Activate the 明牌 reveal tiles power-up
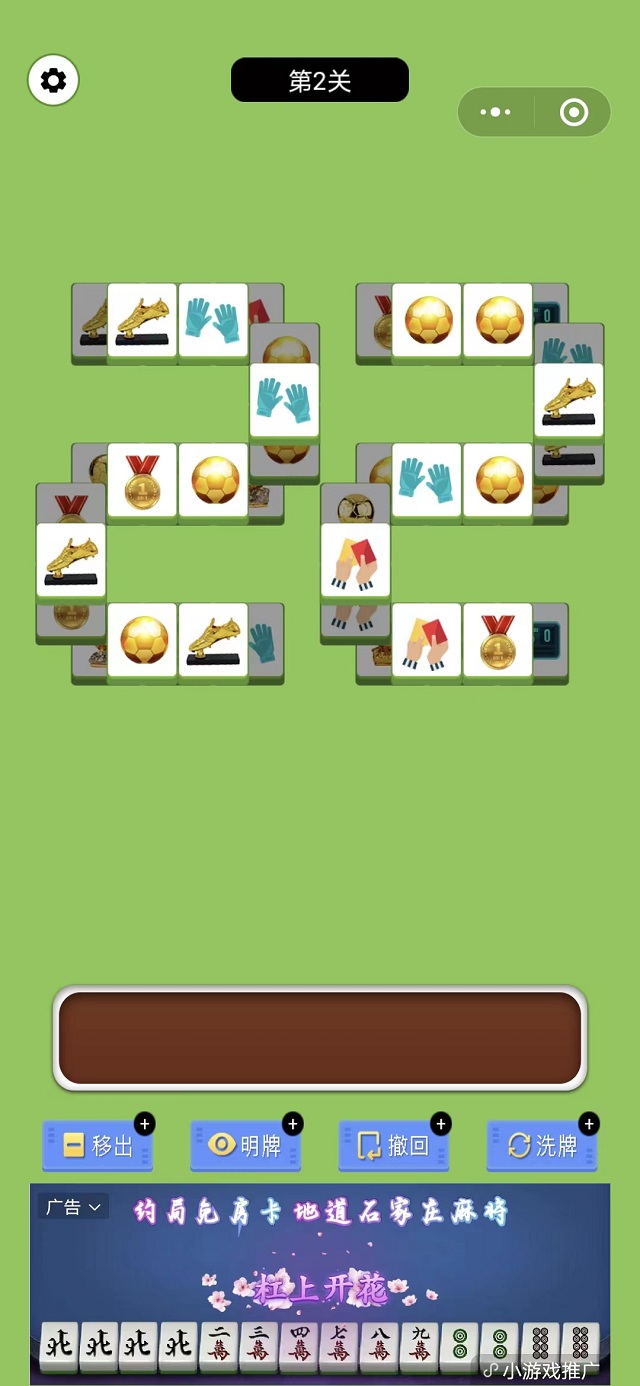 tap(246, 1145)
